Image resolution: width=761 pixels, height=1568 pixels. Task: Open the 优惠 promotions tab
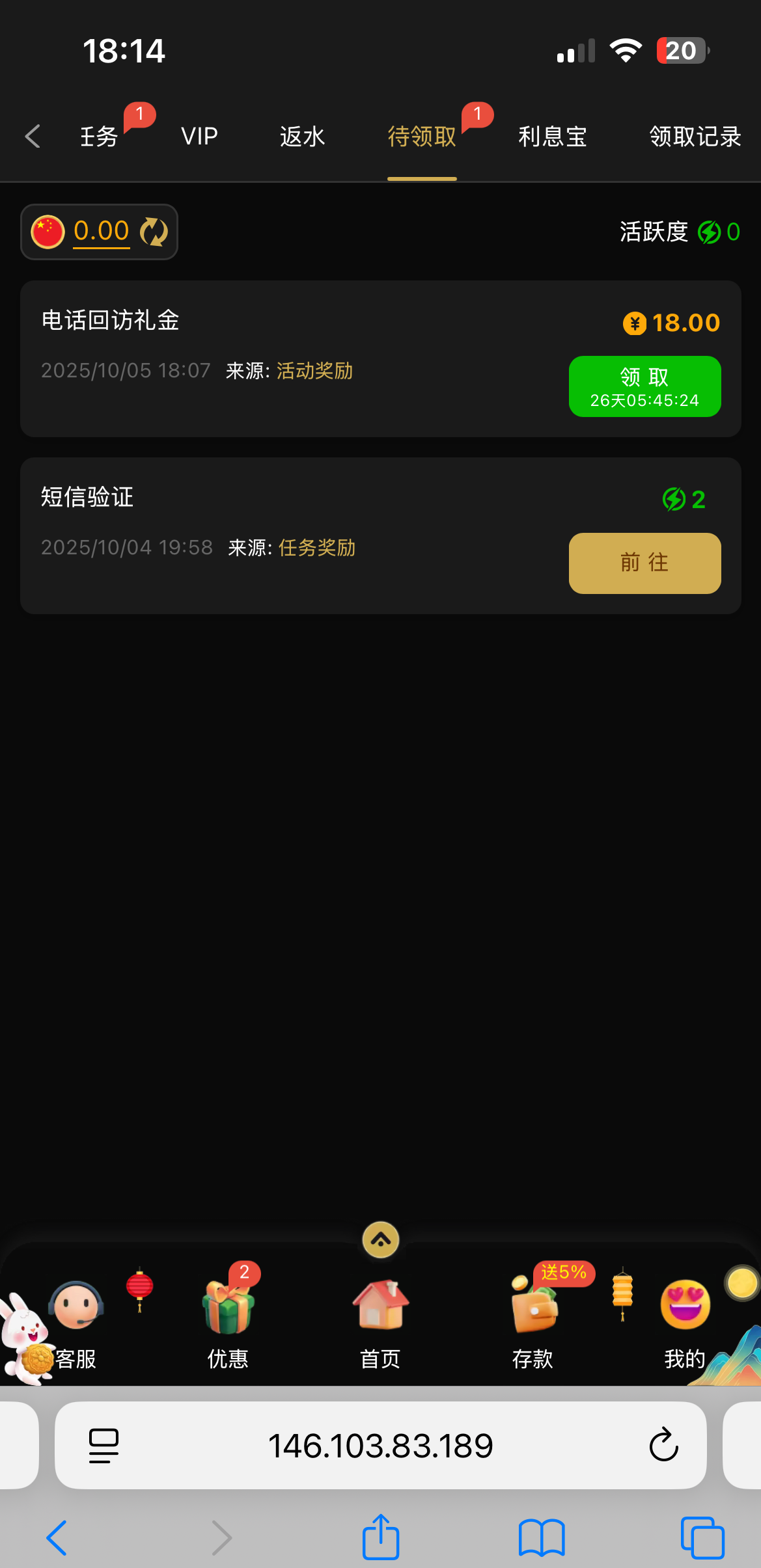coord(228,1321)
